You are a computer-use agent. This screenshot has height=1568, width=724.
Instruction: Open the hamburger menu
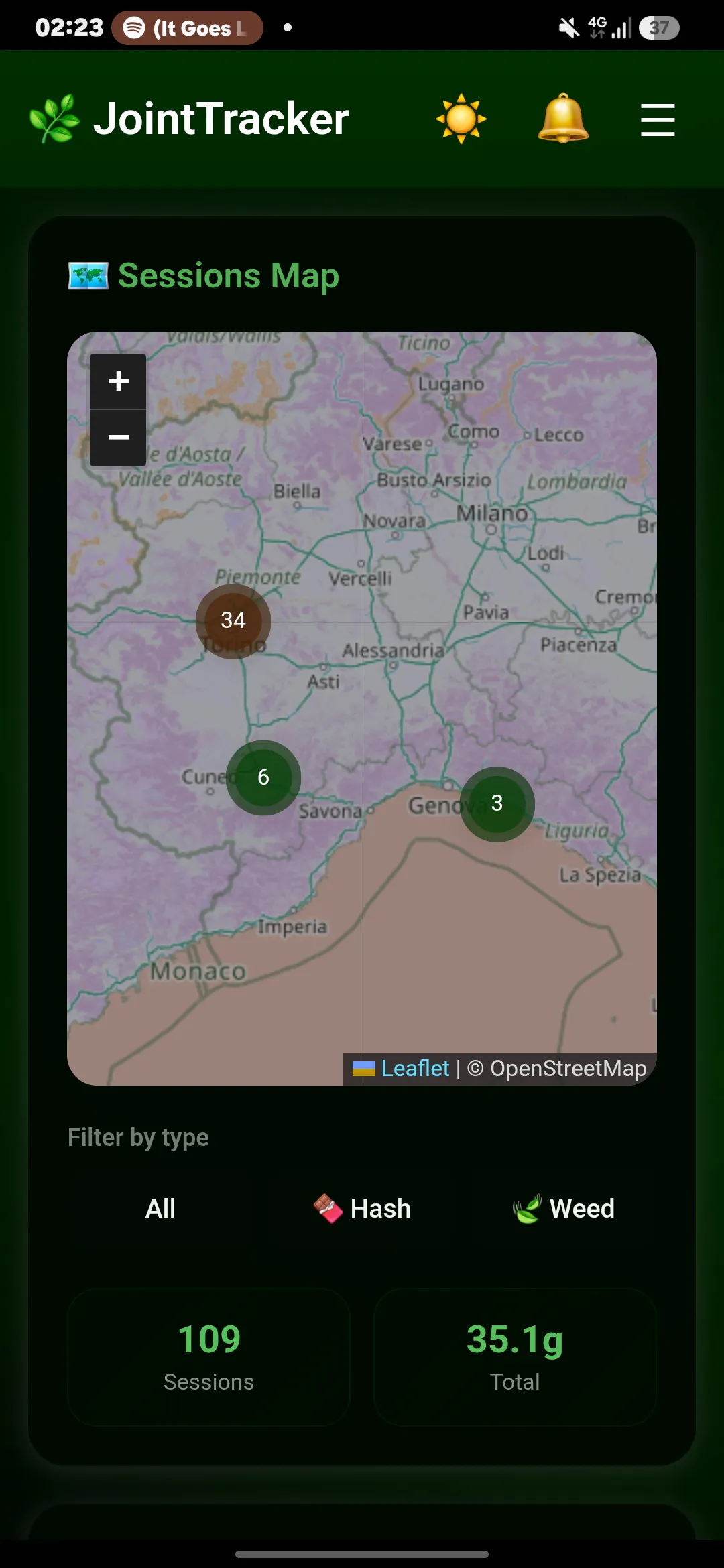(658, 119)
